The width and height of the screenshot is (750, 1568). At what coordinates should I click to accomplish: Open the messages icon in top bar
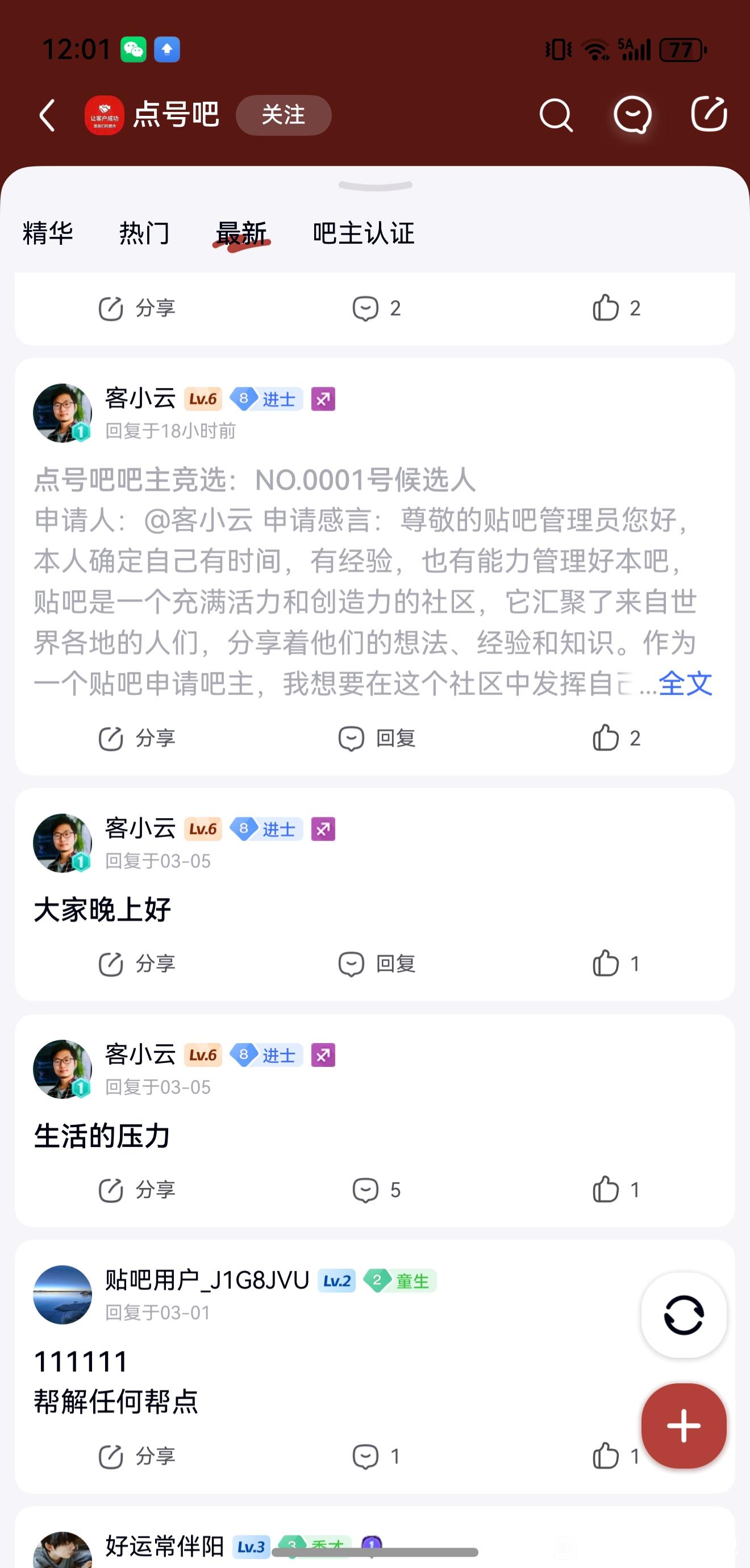(632, 115)
